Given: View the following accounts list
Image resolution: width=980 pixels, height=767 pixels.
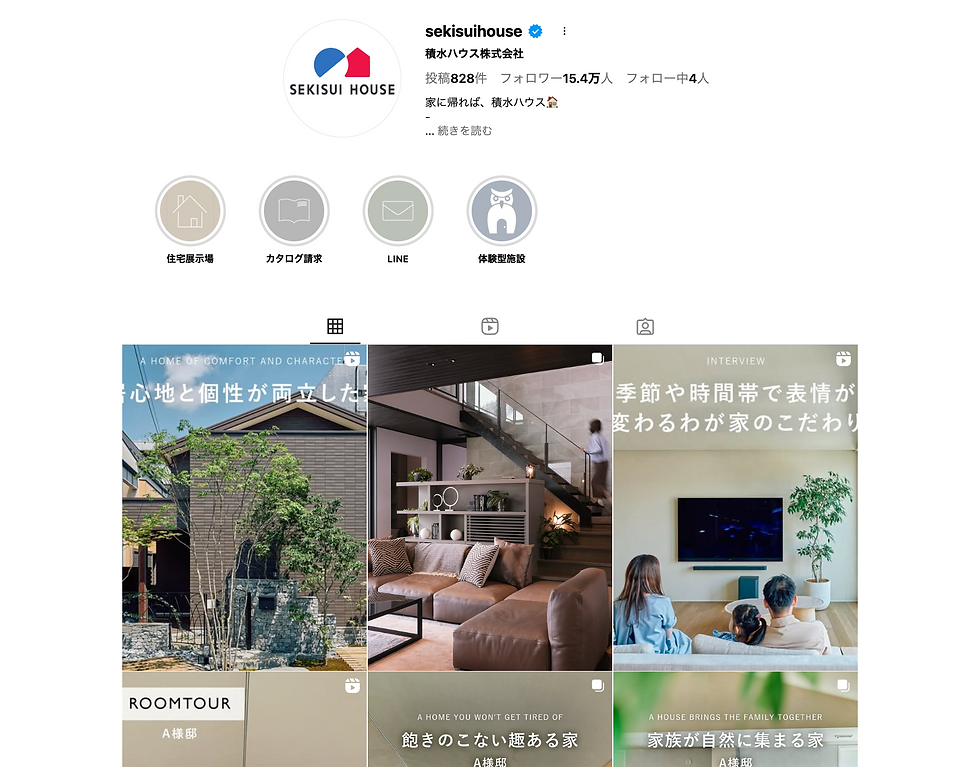Looking at the screenshot, I should point(667,78).
